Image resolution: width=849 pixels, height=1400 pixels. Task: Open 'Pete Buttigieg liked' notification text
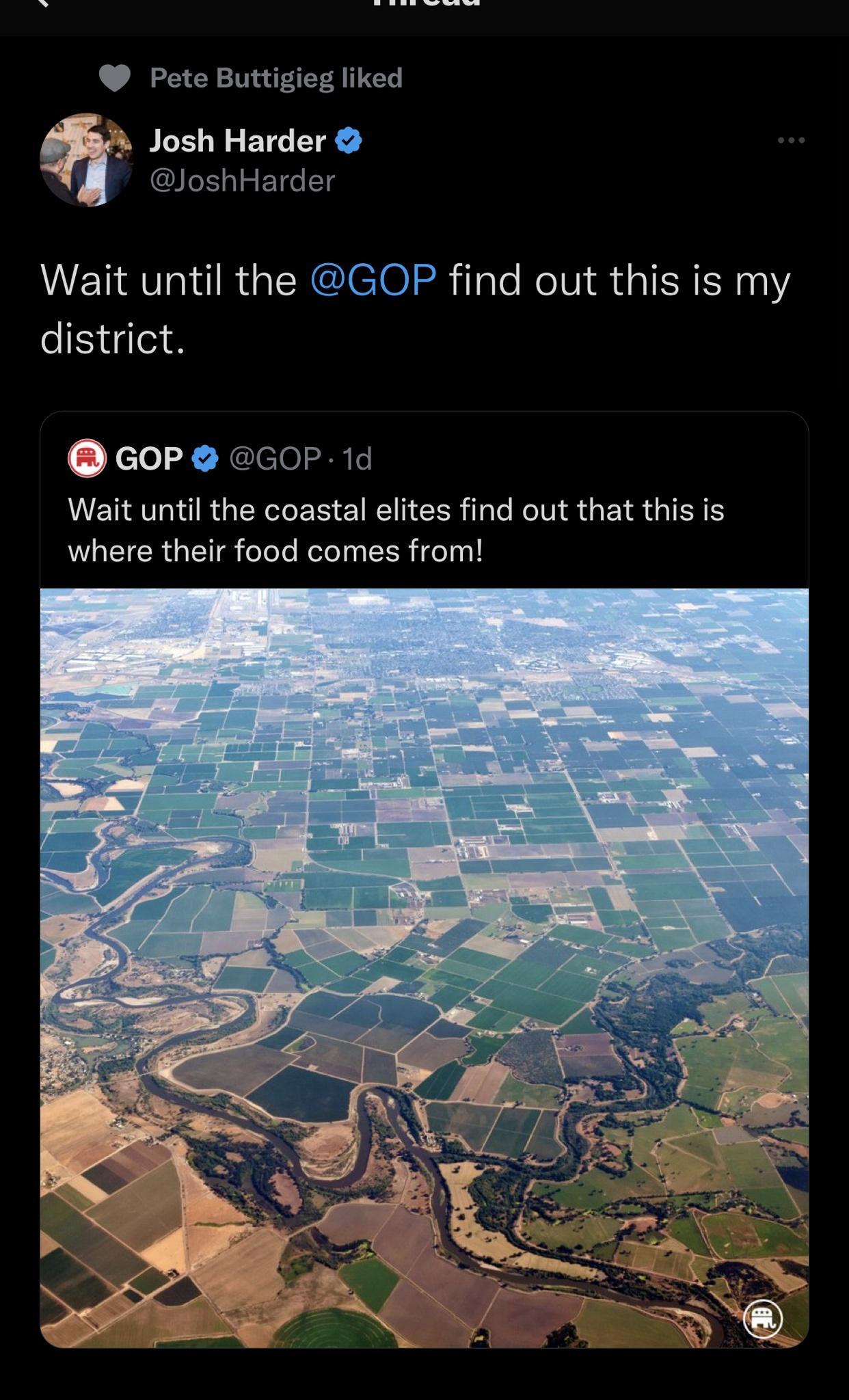[274, 79]
